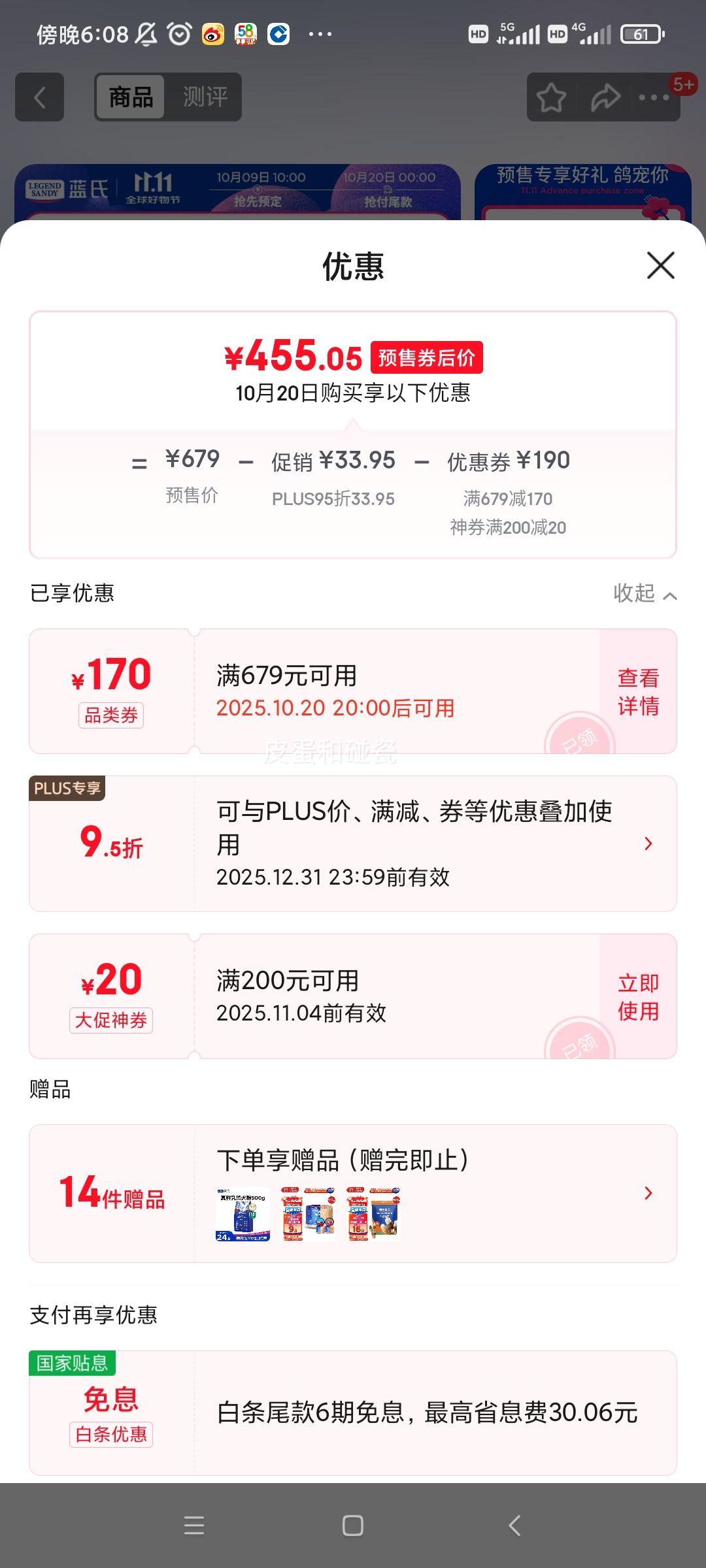The image size is (706, 1568).
Task: Select the 商品 tab
Action: tap(131, 97)
